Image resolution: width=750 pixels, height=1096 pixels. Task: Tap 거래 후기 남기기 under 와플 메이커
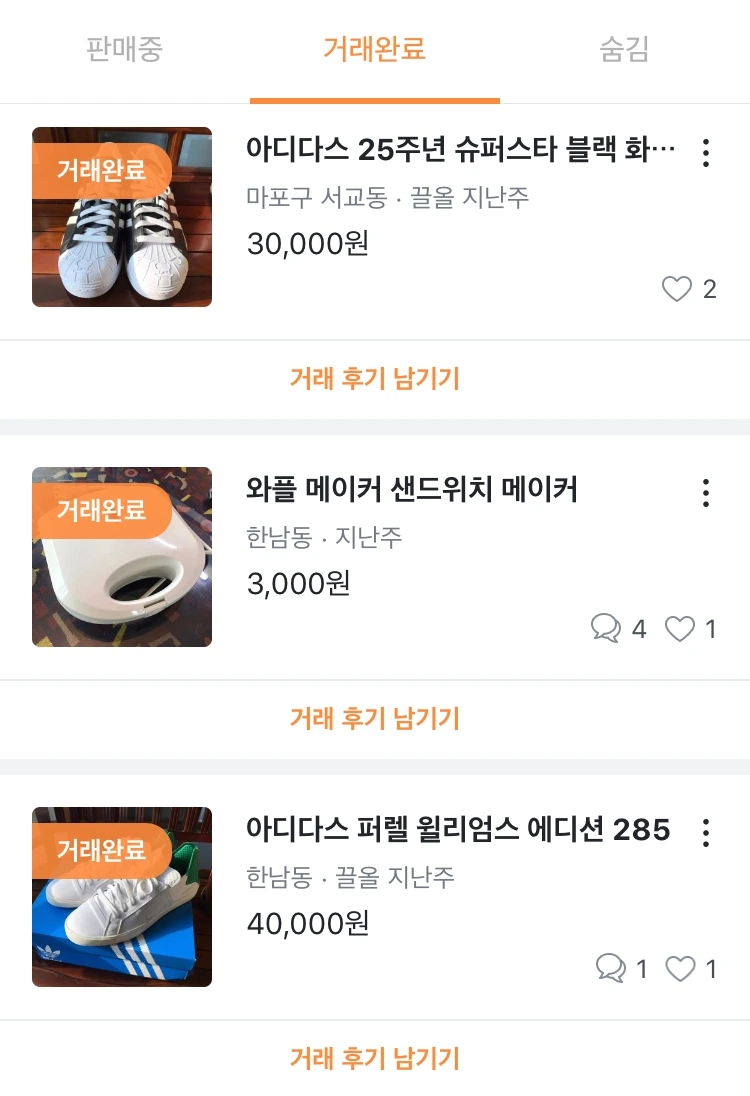click(374, 718)
